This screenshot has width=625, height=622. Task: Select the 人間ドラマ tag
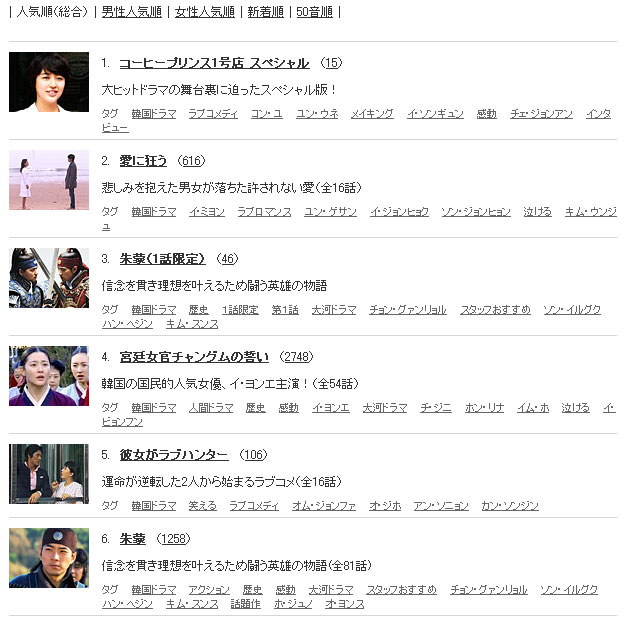tap(211, 408)
